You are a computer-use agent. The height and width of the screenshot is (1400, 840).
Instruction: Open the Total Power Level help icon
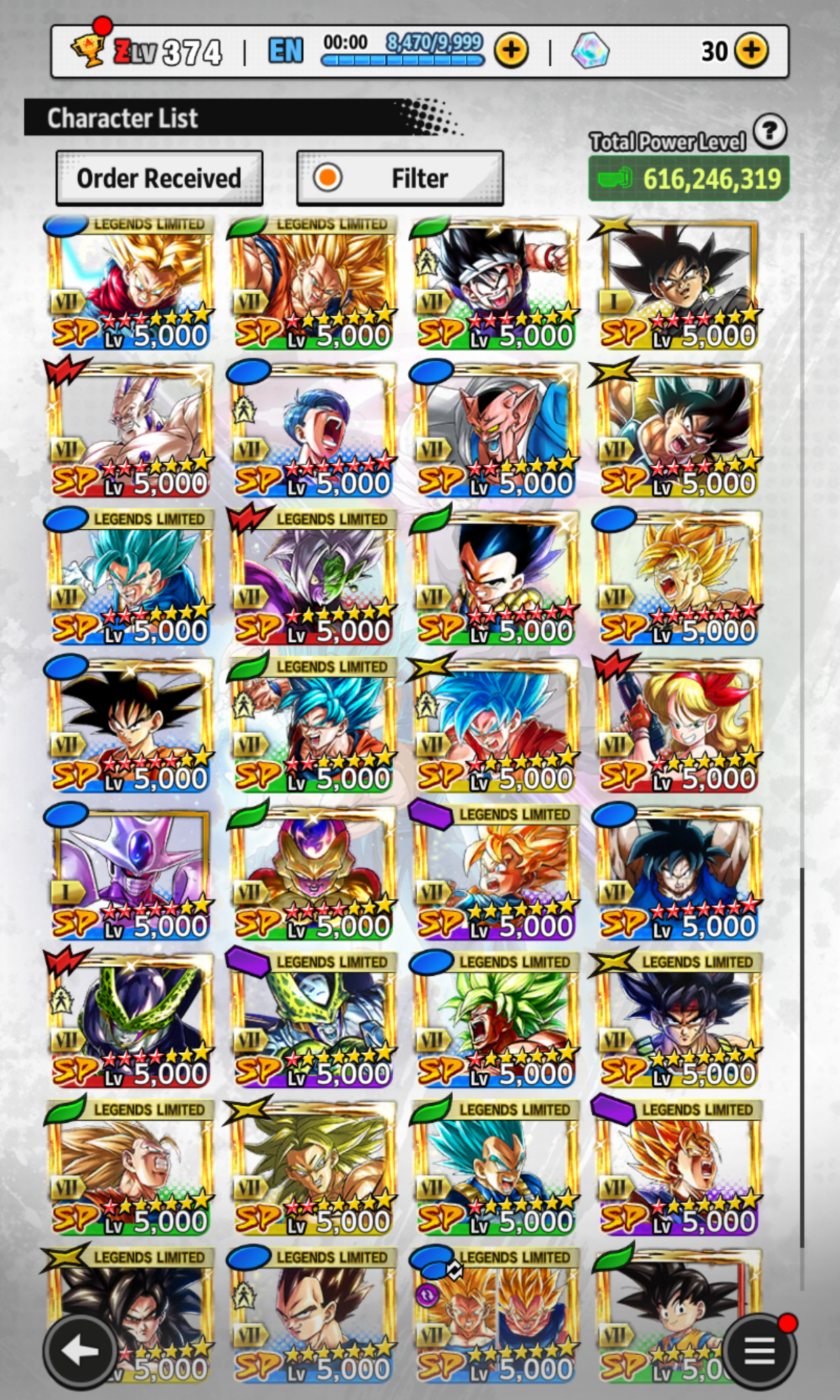point(770,131)
